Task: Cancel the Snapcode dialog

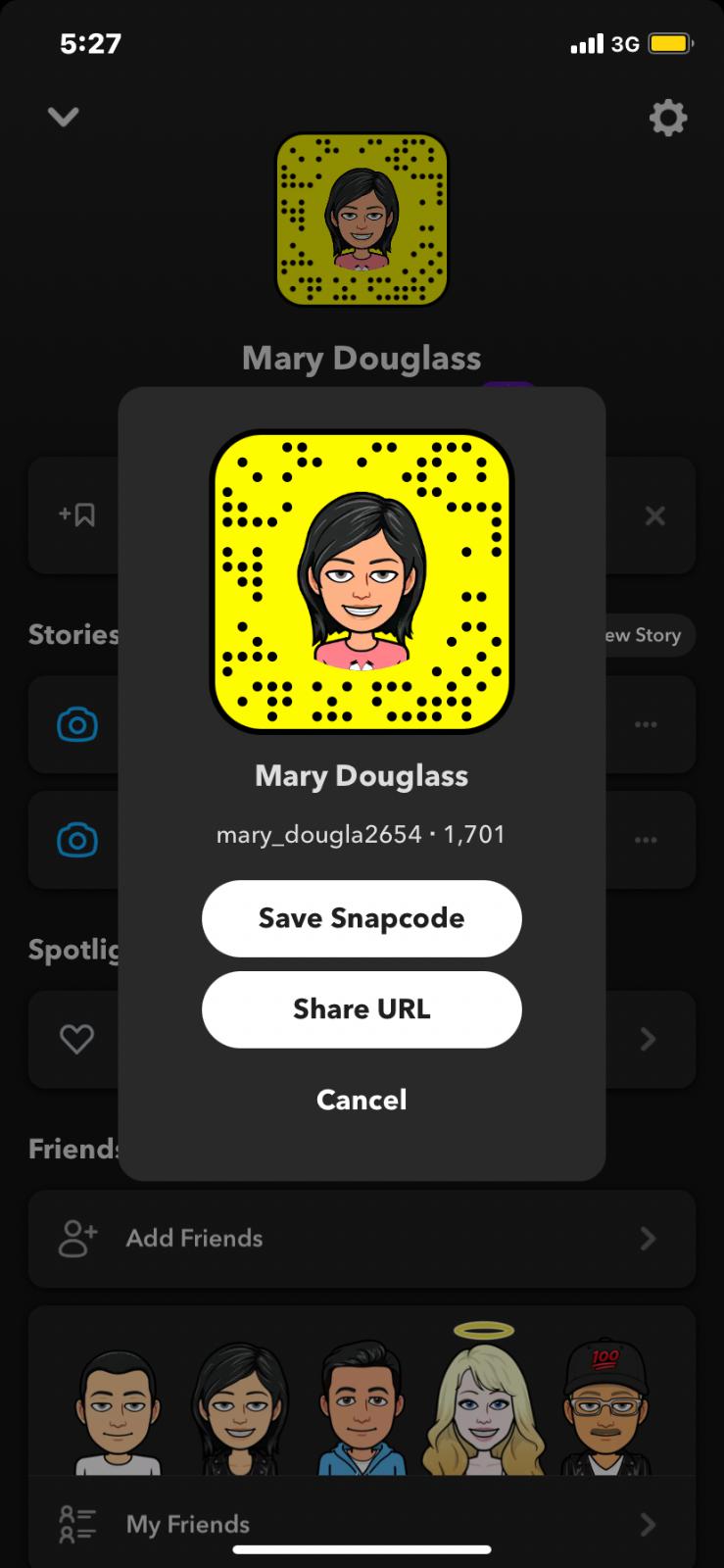Action: tap(361, 1100)
